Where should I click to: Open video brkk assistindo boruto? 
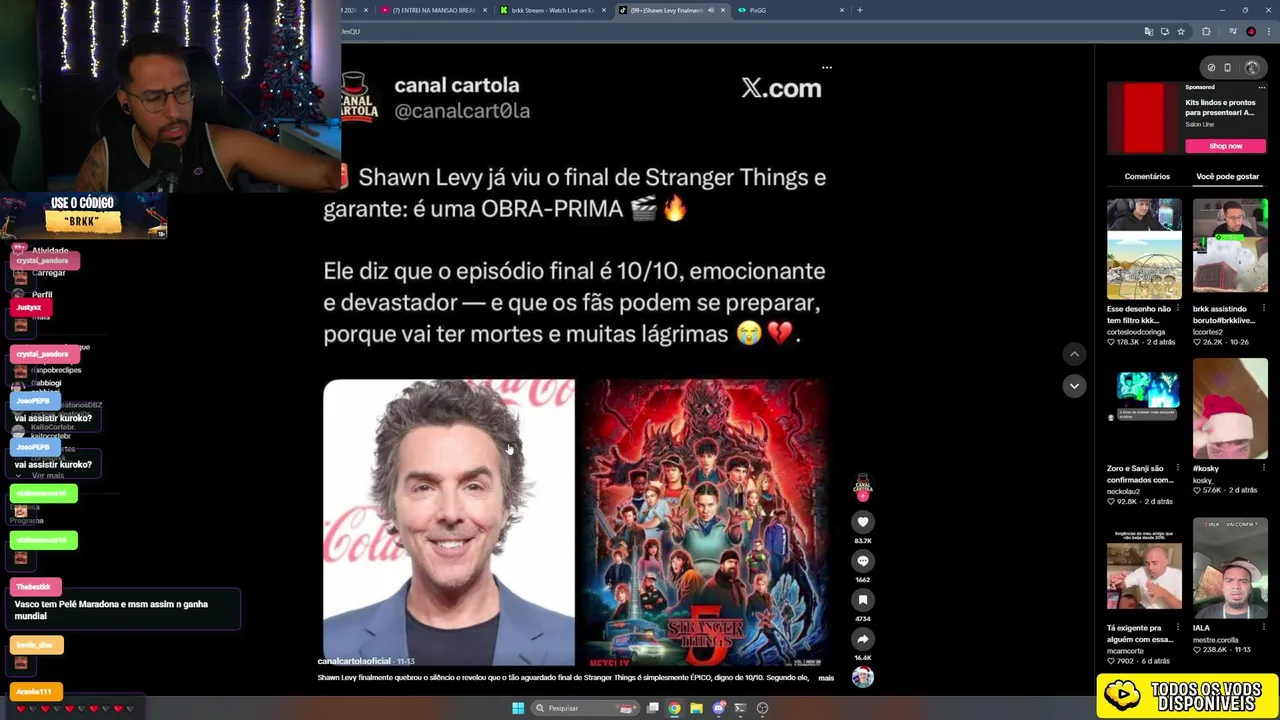1229,249
